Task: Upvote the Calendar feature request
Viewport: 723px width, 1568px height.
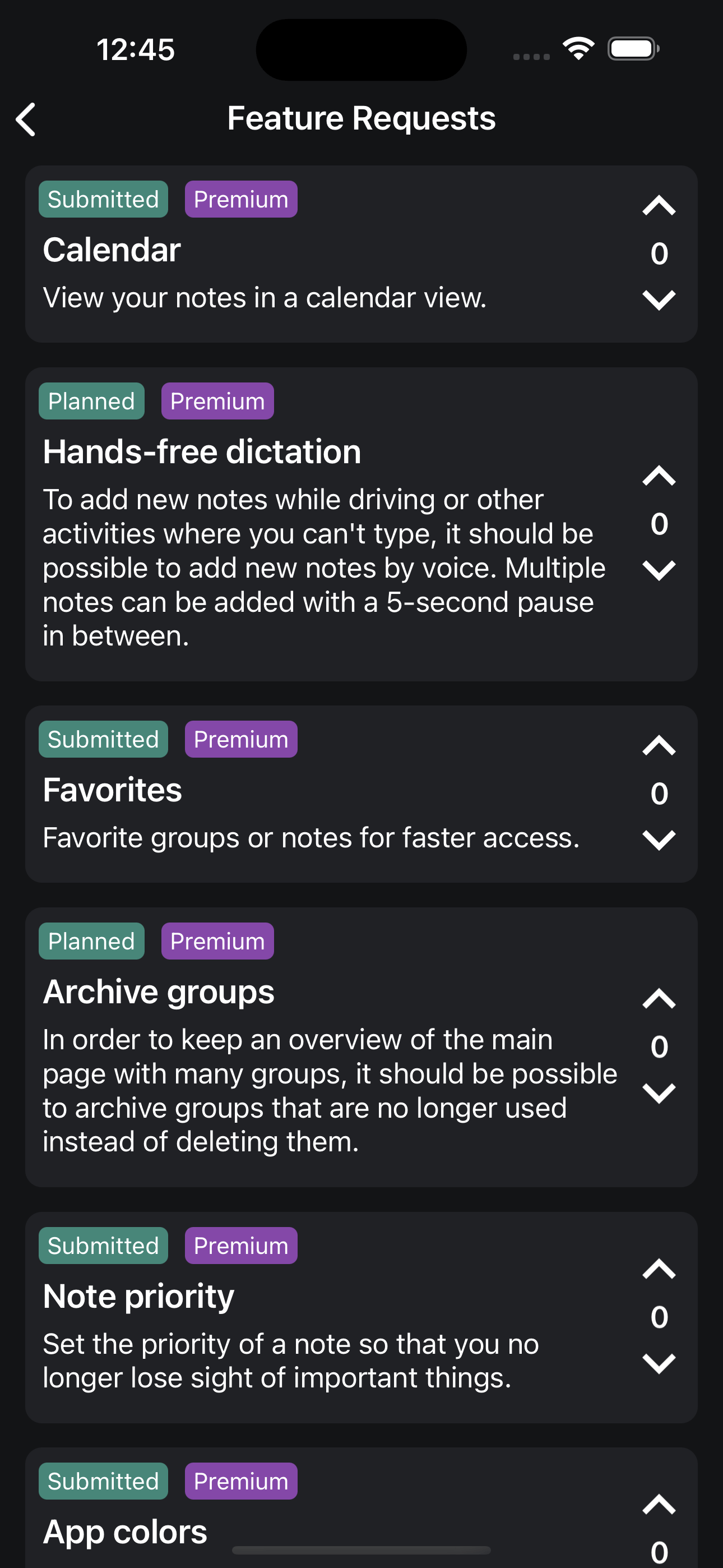Action: pos(659,206)
